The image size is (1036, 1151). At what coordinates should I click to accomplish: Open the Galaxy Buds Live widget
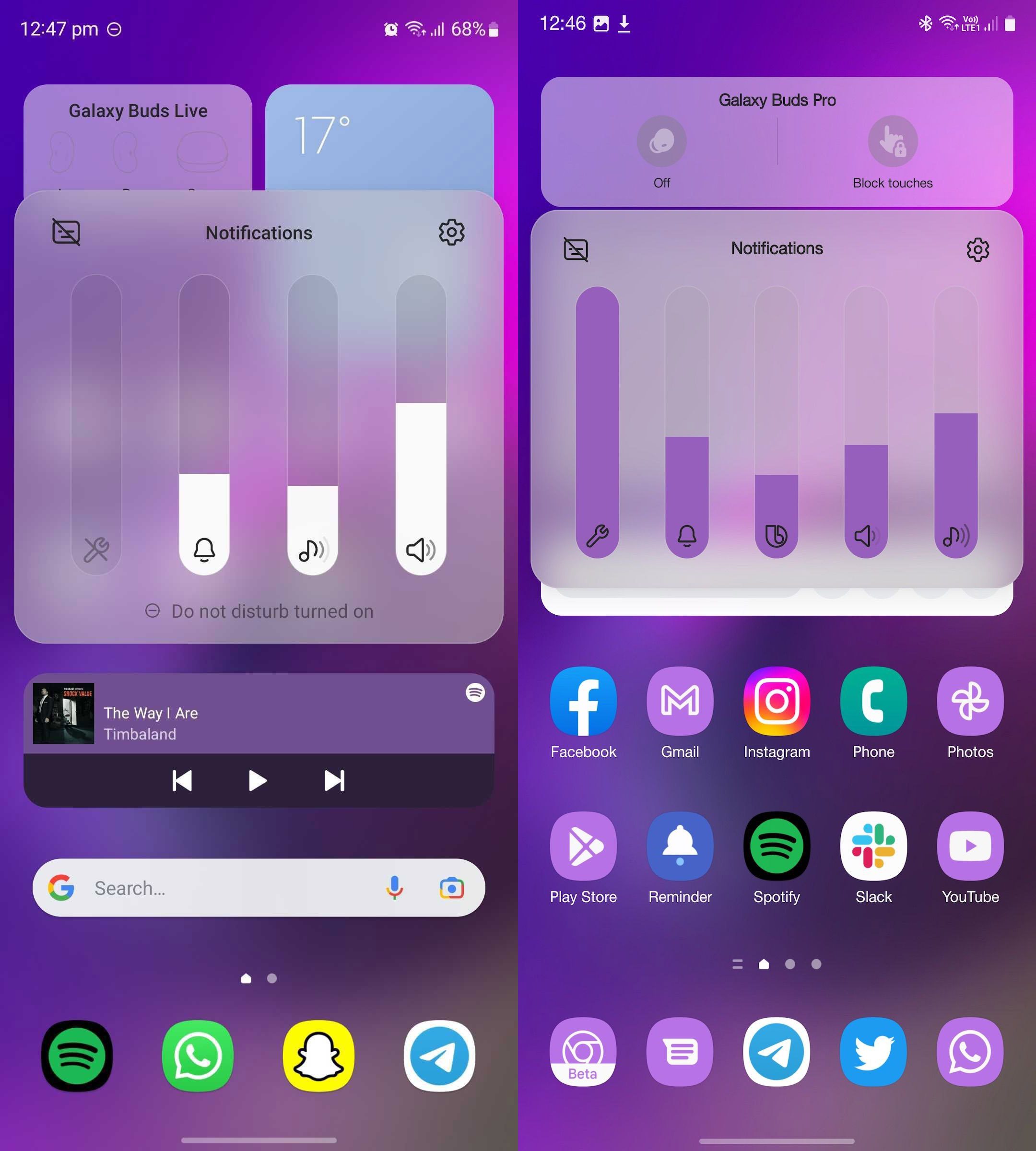tap(137, 137)
